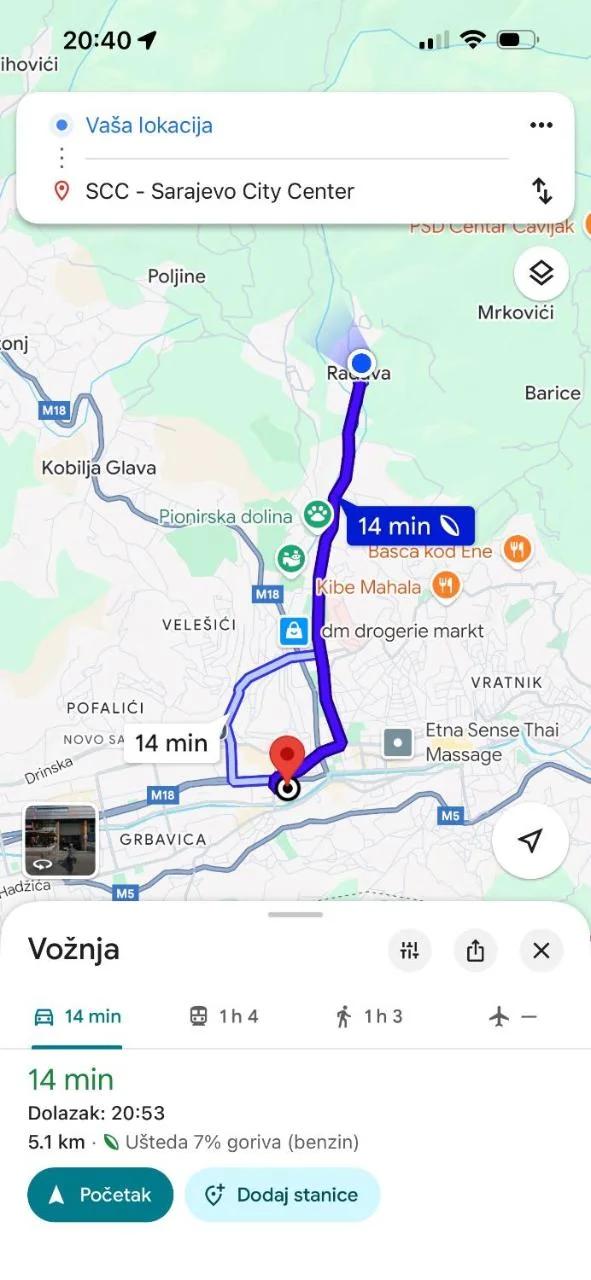Change destination SCC - Sarajevo City Center
The image size is (591, 1280).
(x=296, y=191)
